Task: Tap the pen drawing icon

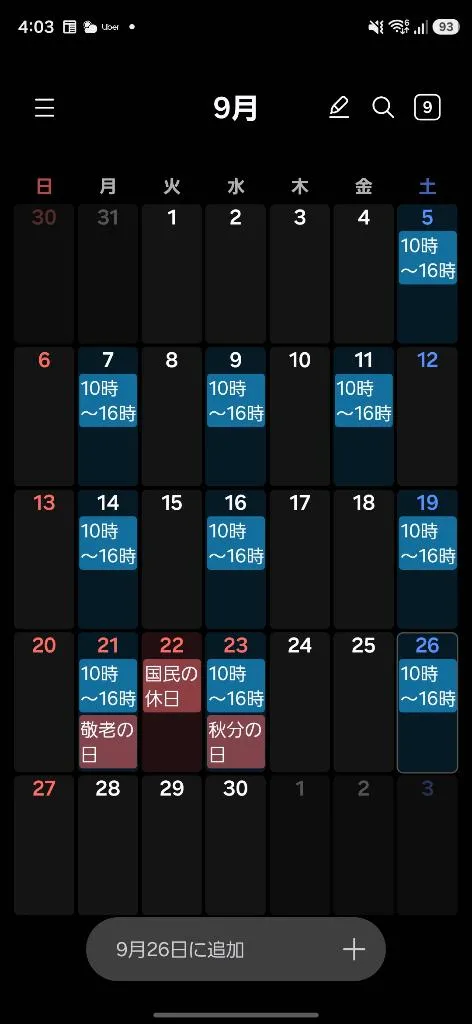Action: click(x=339, y=108)
